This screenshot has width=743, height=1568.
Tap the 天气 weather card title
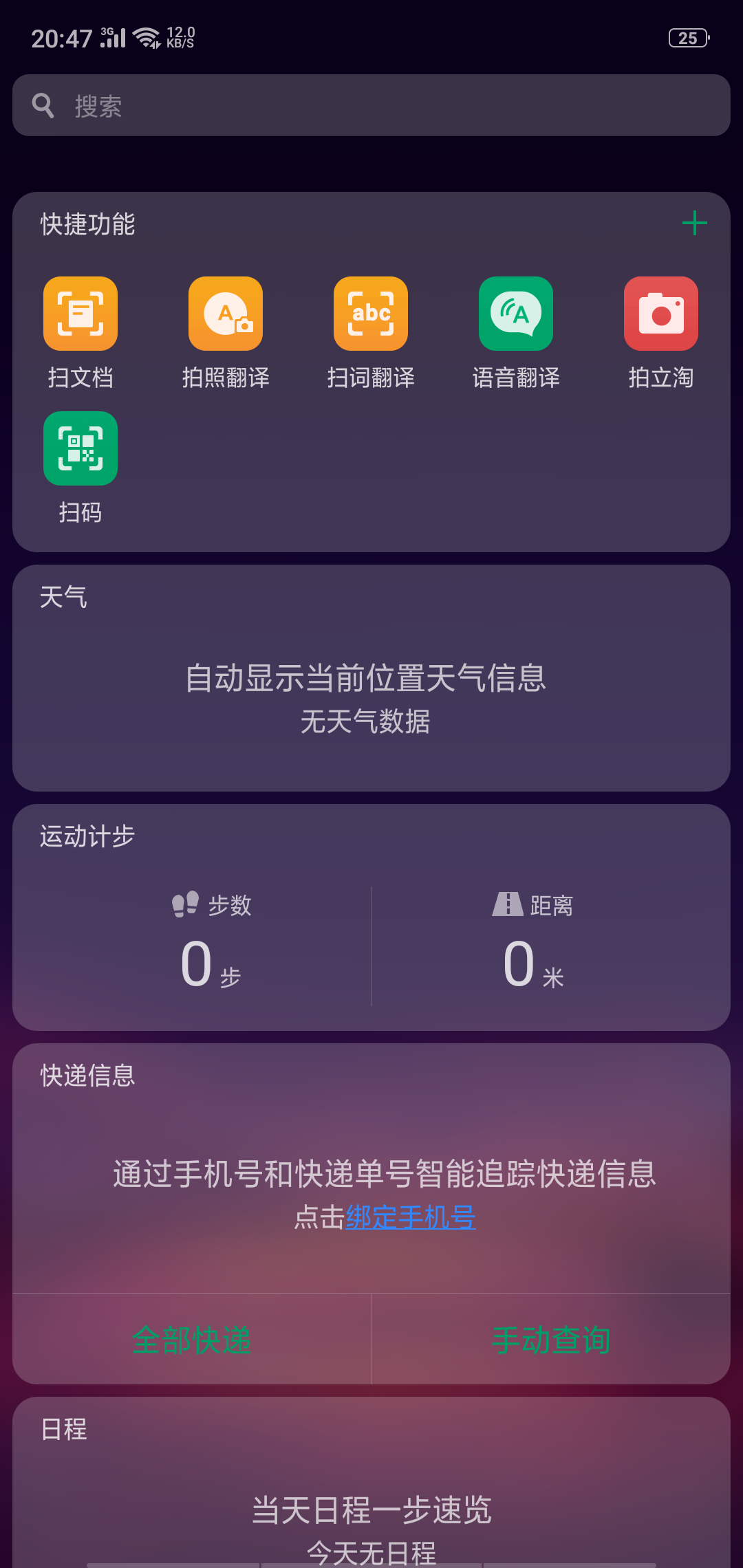pyautogui.click(x=63, y=597)
